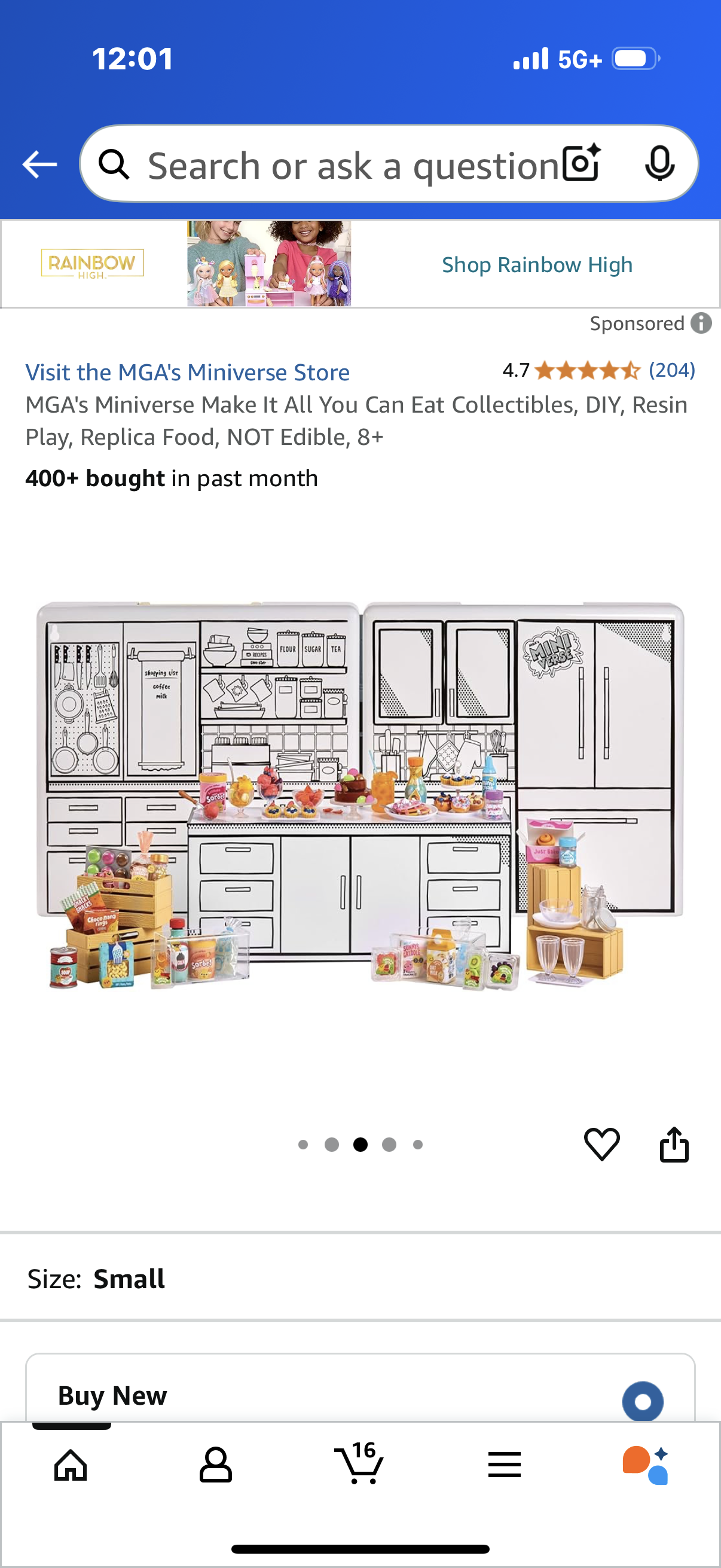Go back with the arrow icon
721x1568 pixels.
click(39, 164)
